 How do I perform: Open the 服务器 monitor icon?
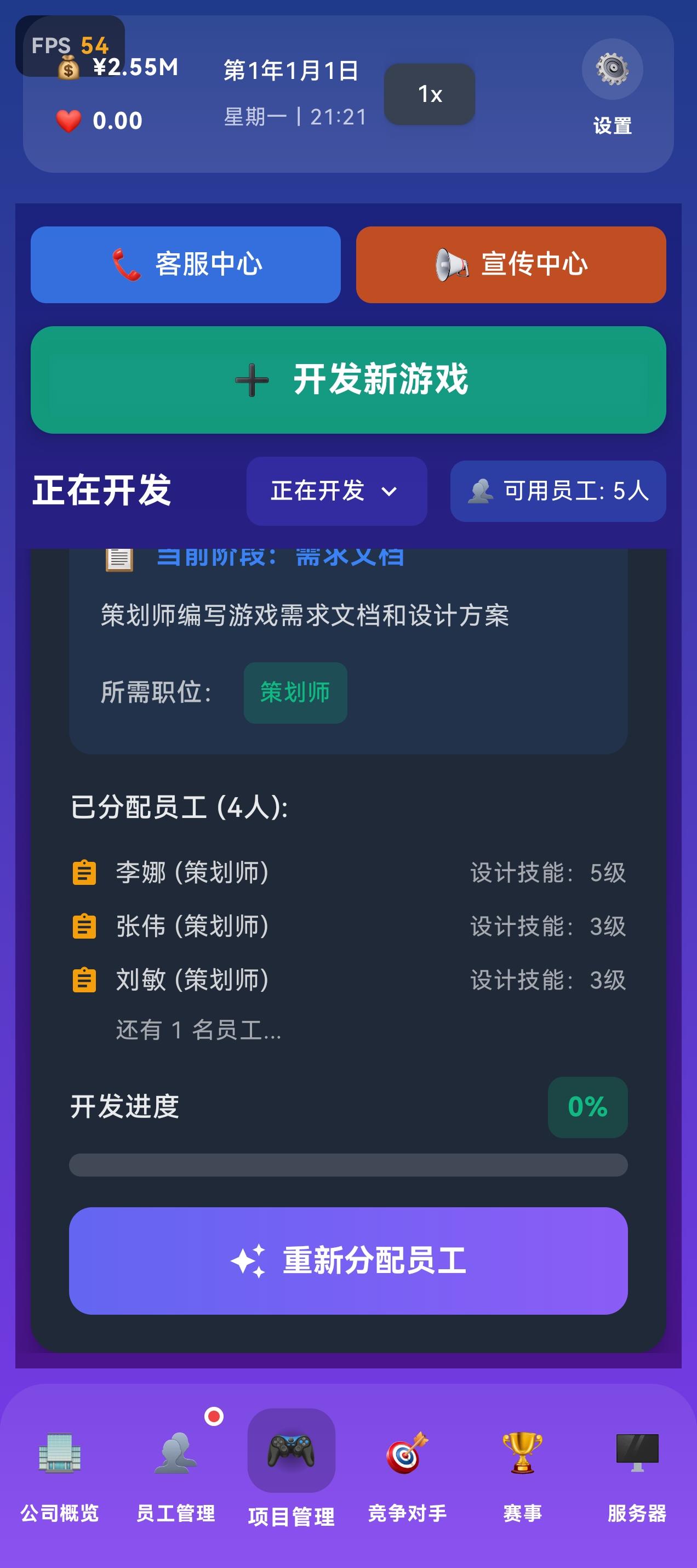point(637,1455)
